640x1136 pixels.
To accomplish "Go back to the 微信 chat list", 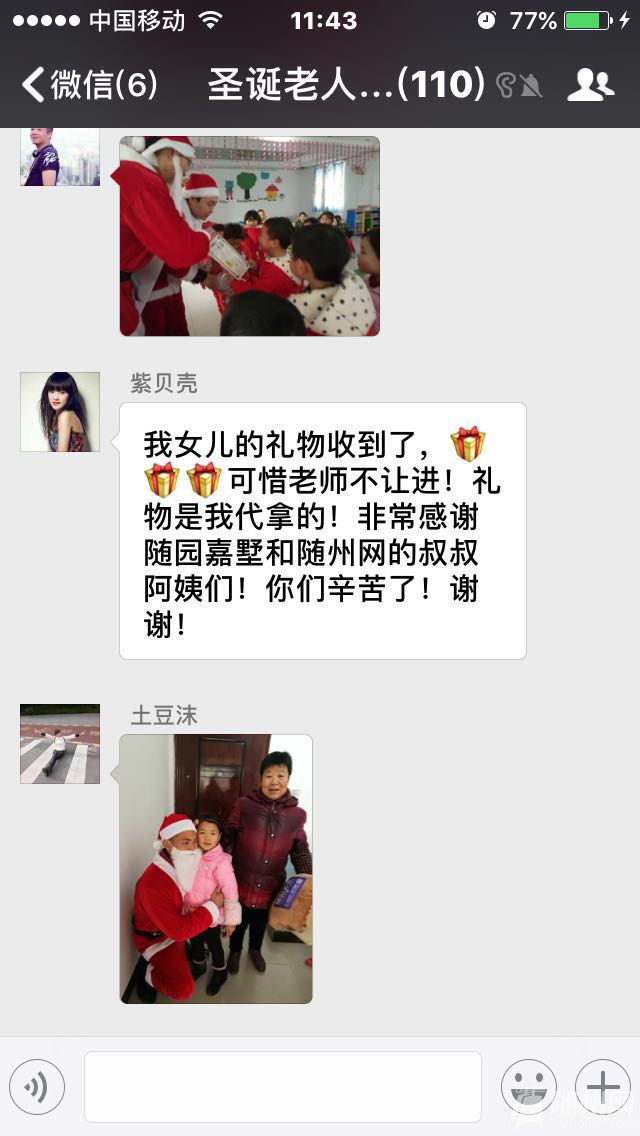I will click(x=88, y=85).
